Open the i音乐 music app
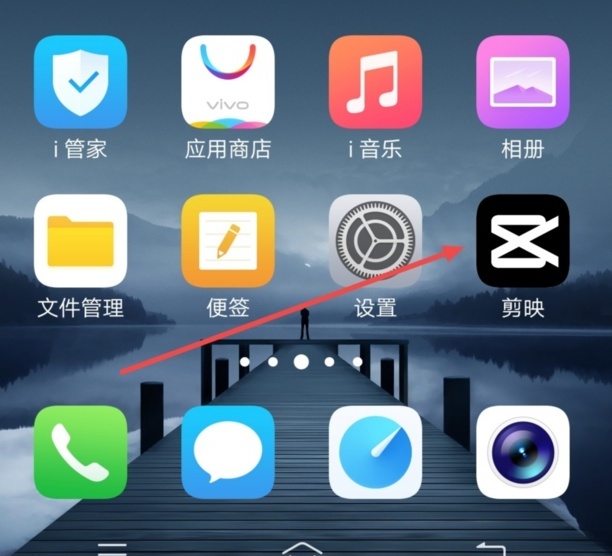The image size is (612, 556). pos(375,82)
